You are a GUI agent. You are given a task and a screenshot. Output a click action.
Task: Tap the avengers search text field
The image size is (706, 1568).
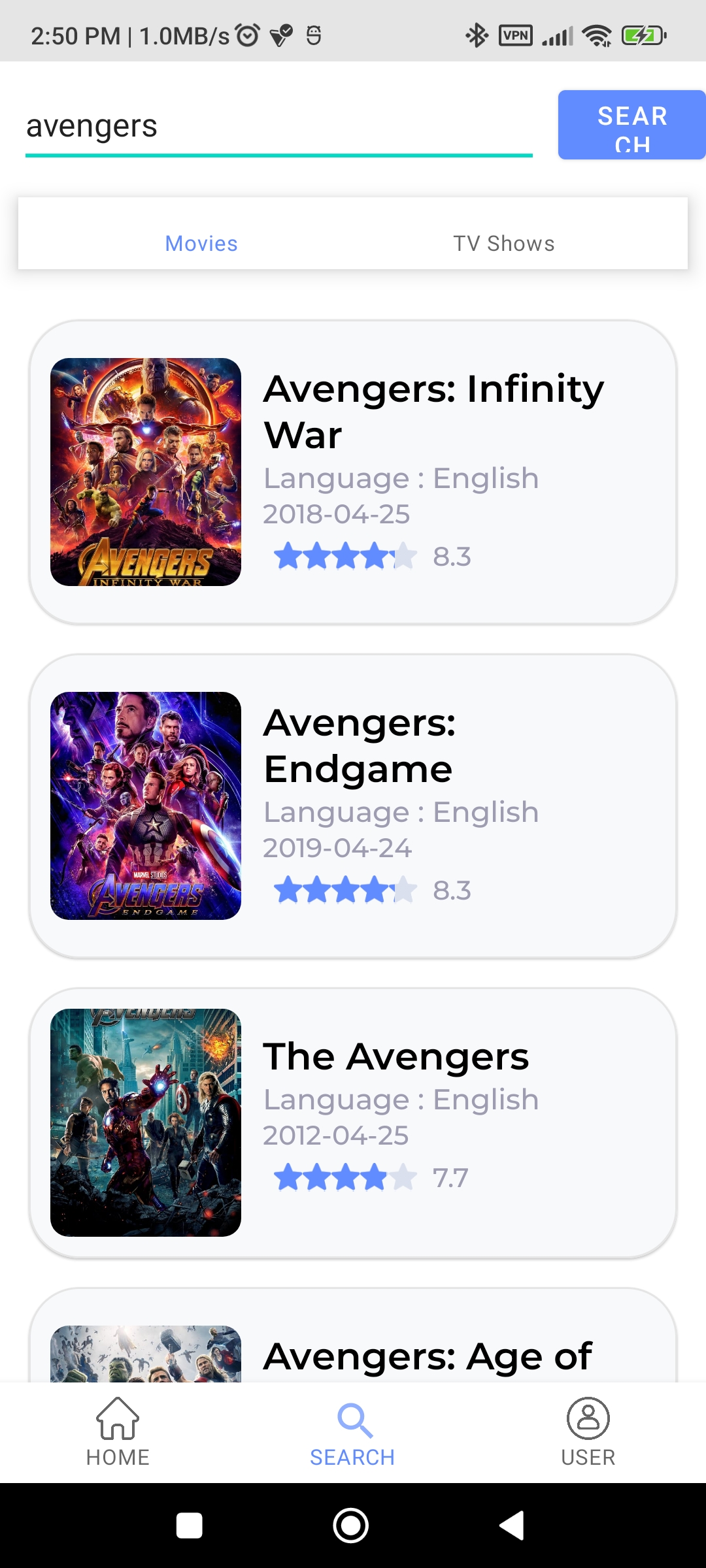click(278, 127)
